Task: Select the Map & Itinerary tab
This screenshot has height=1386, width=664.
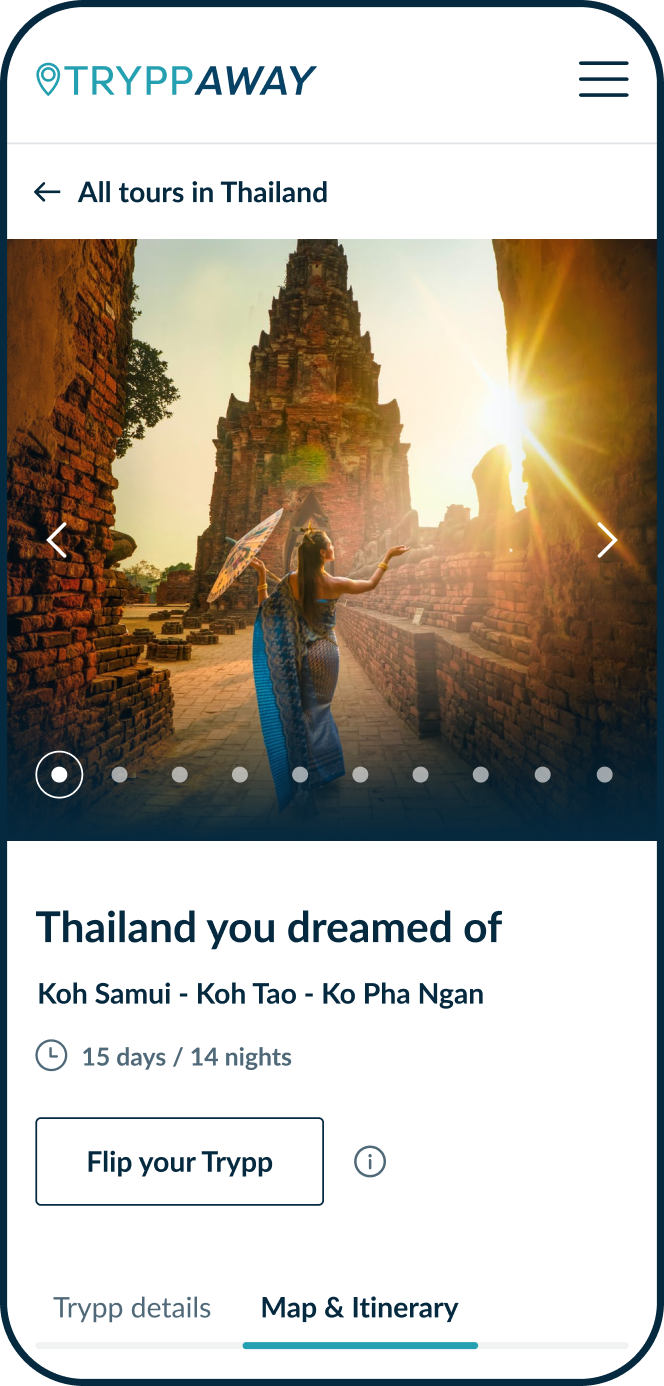Action: (x=359, y=1308)
